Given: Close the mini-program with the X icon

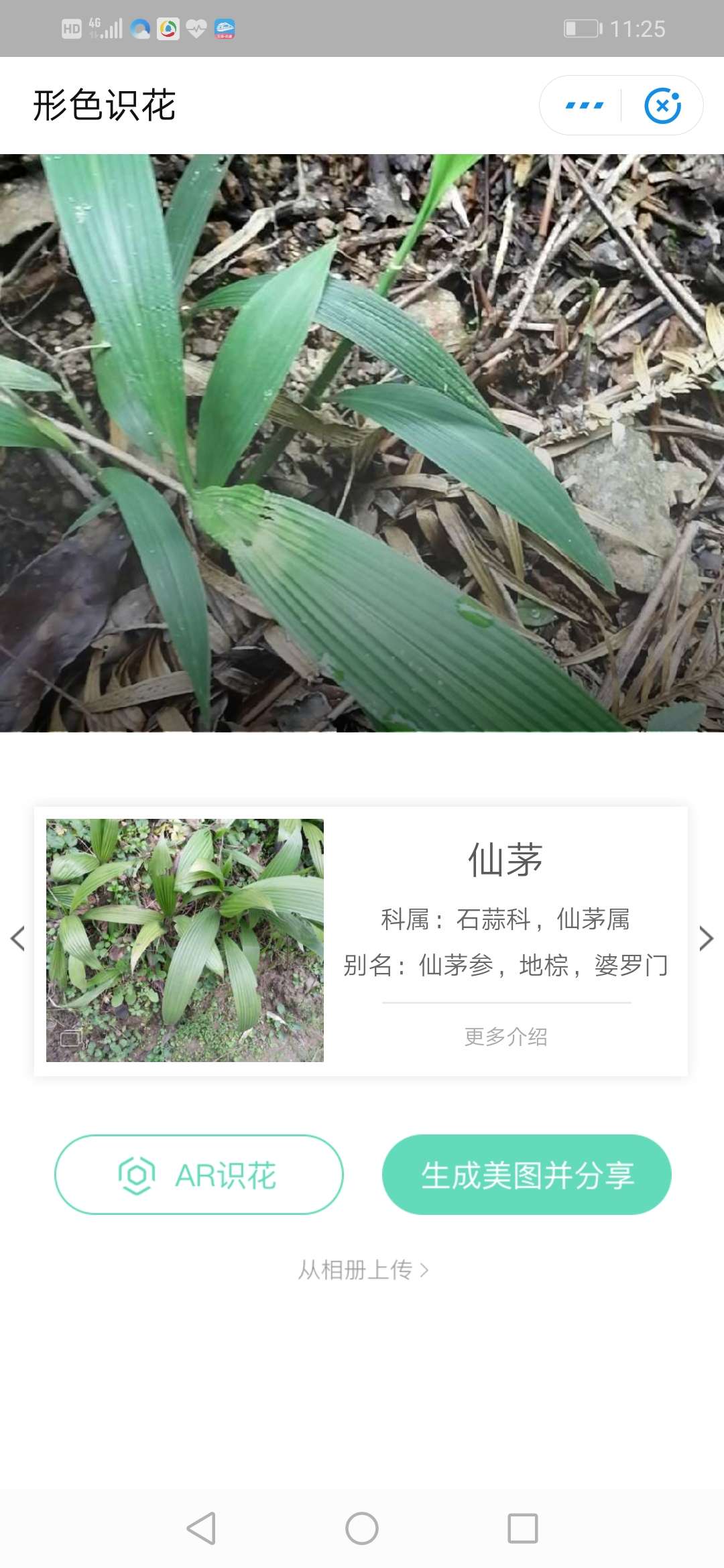Looking at the screenshot, I should (664, 105).
